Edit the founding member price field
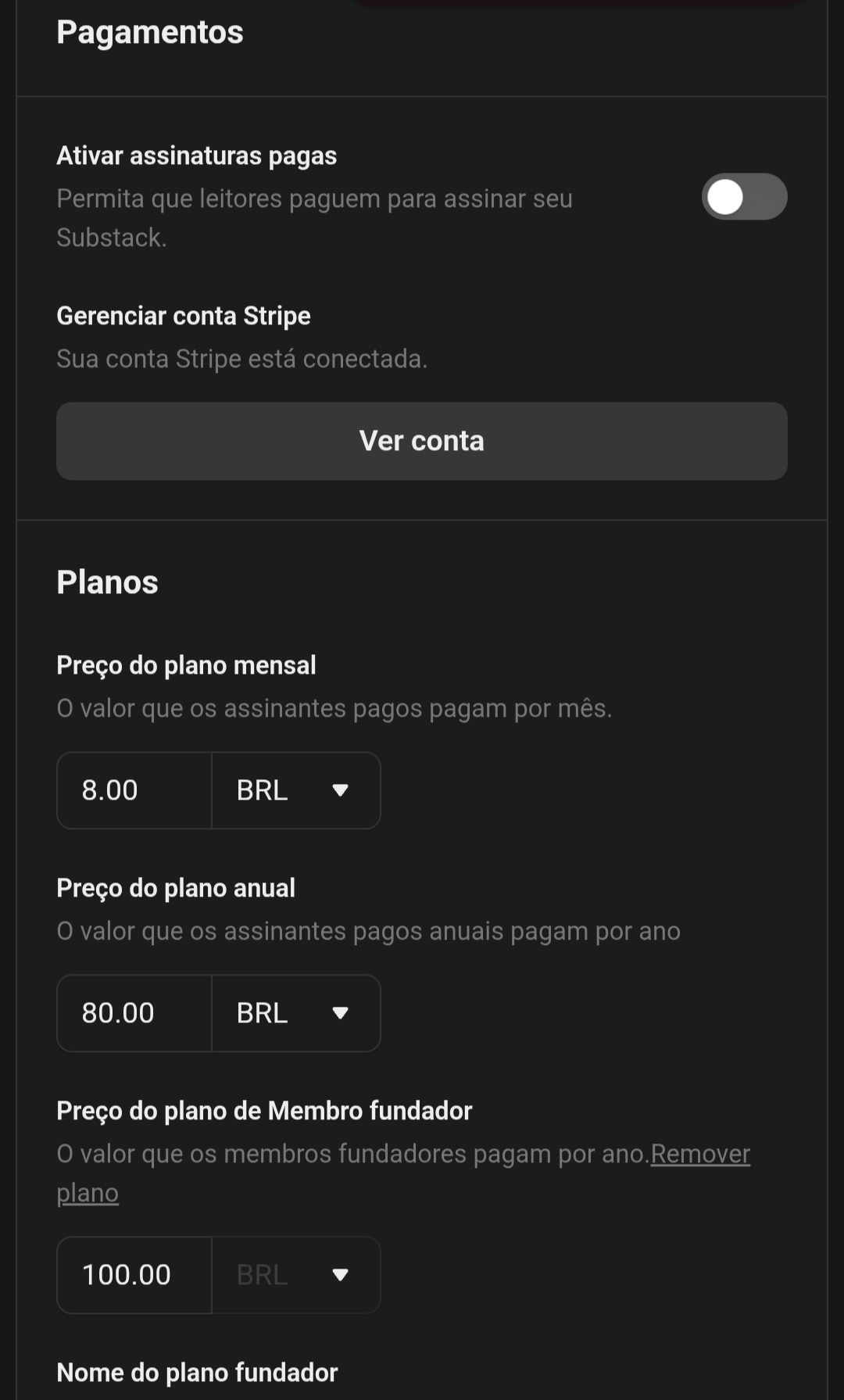 click(134, 1275)
